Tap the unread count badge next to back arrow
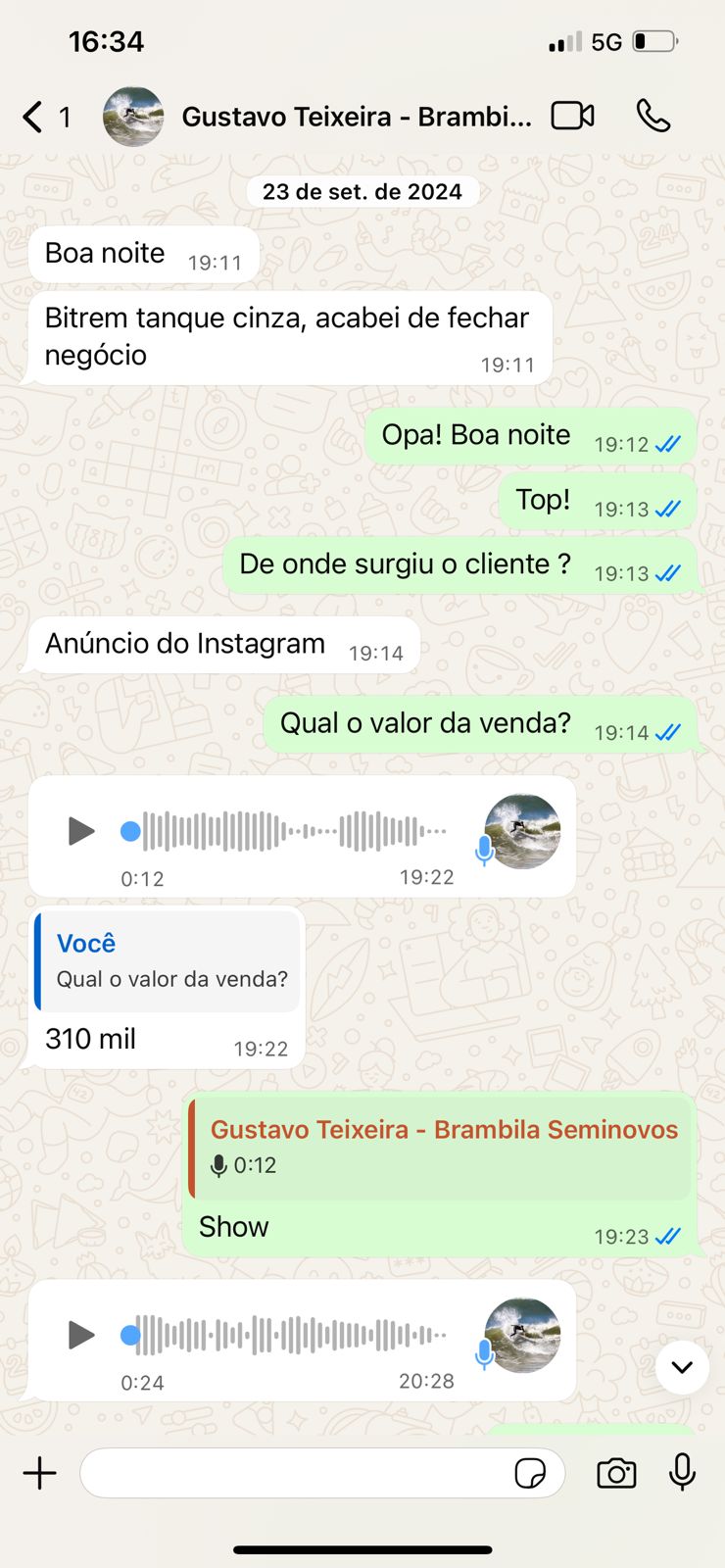 tap(64, 117)
